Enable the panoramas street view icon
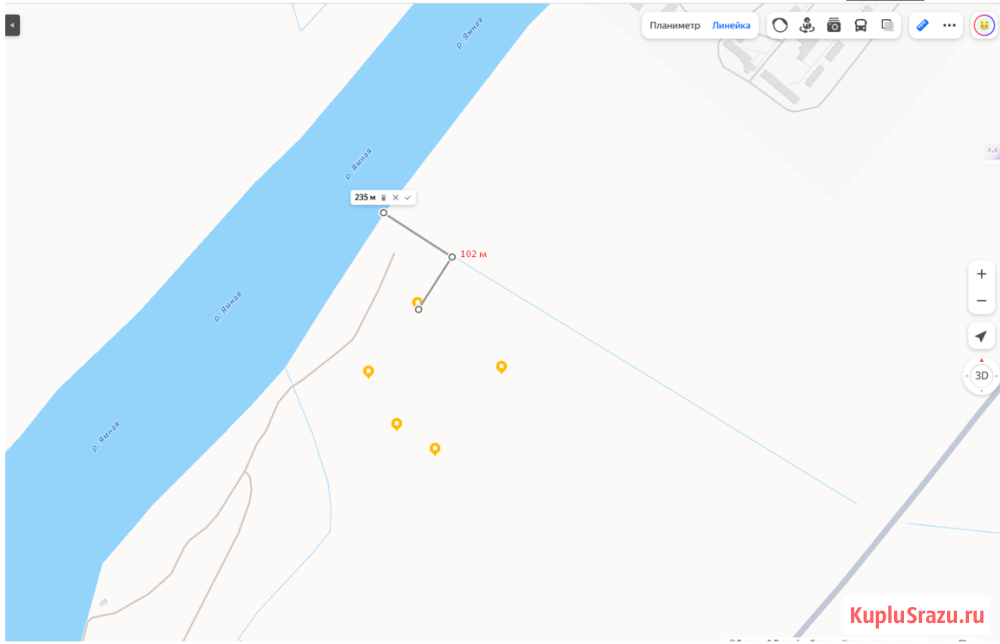Image resolution: width=1000 pixels, height=644 pixels. 807,26
